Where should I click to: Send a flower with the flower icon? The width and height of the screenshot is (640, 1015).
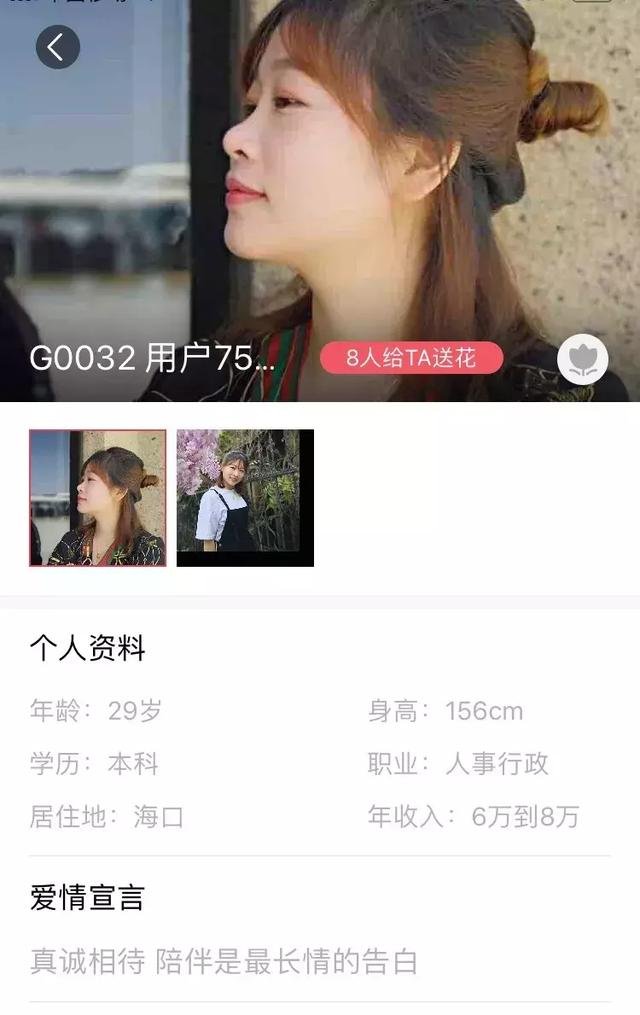(x=582, y=360)
